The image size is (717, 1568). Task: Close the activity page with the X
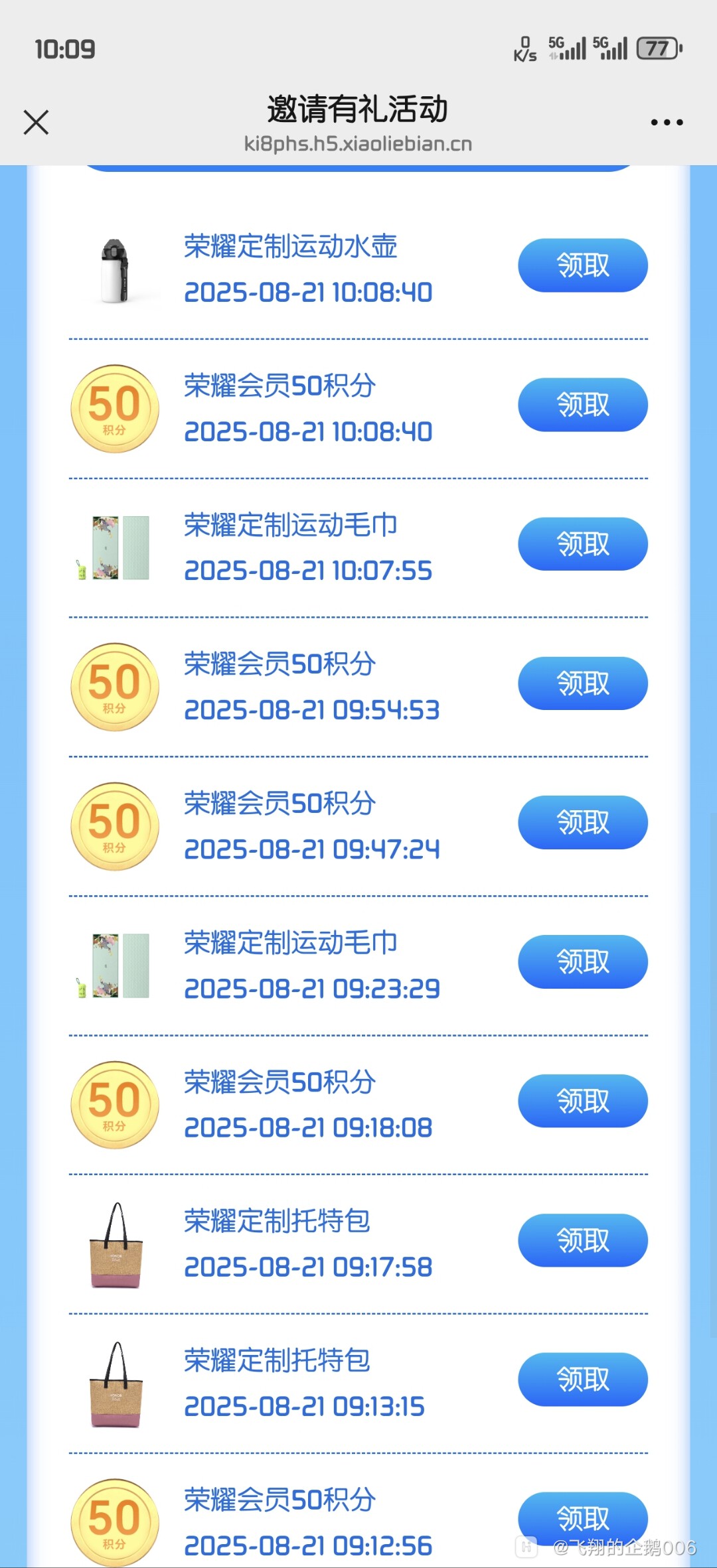(35, 122)
